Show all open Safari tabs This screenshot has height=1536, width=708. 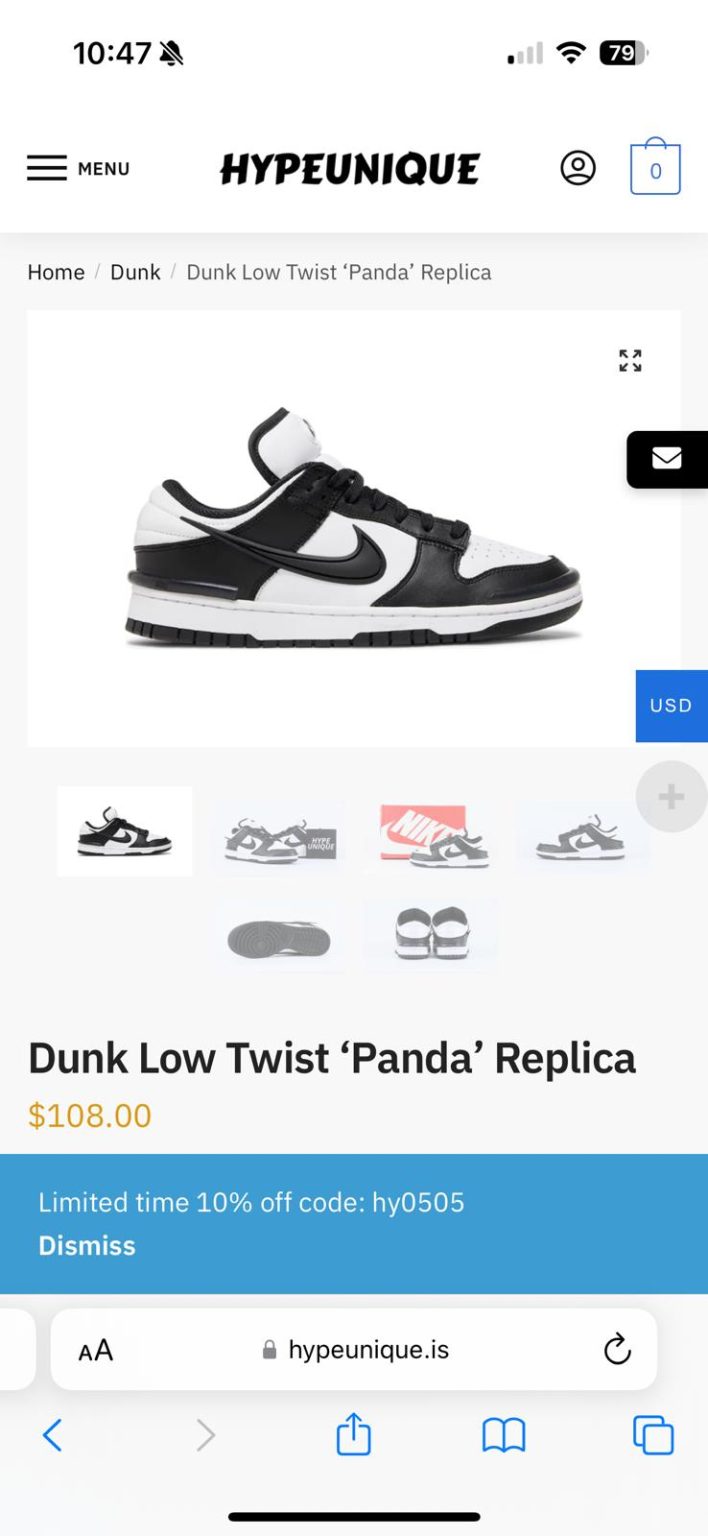tap(653, 1436)
